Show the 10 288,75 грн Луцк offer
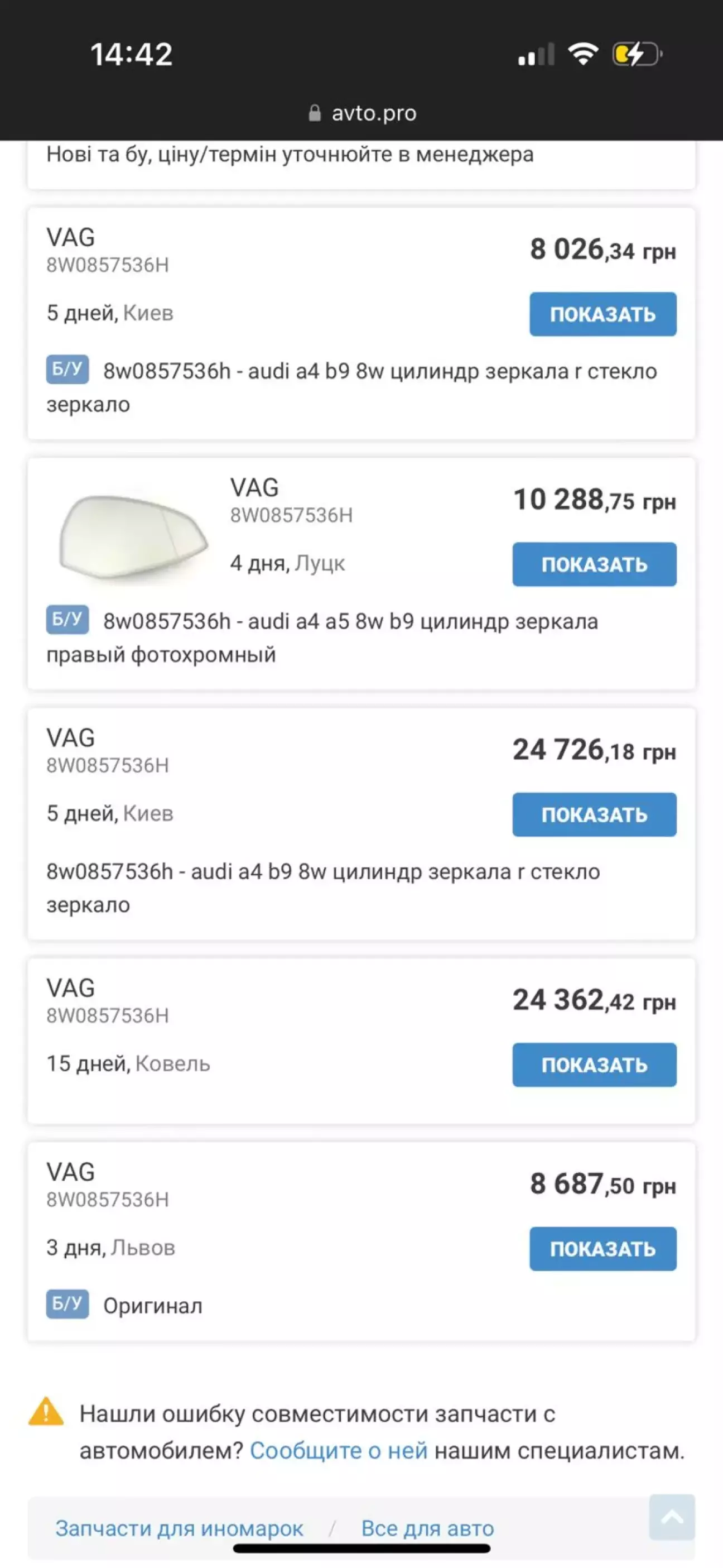Image resolution: width=723 pixels, height=1568 pixels. 594,564
